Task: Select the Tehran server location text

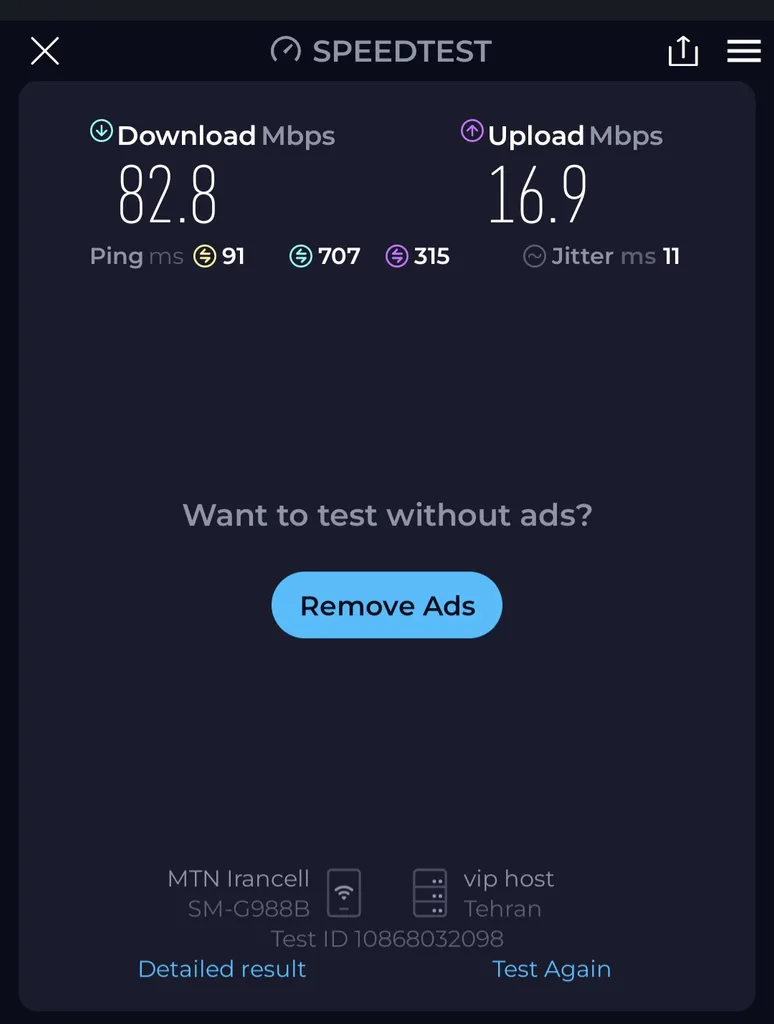Action: pyautogui.click(x=502, y=910)
